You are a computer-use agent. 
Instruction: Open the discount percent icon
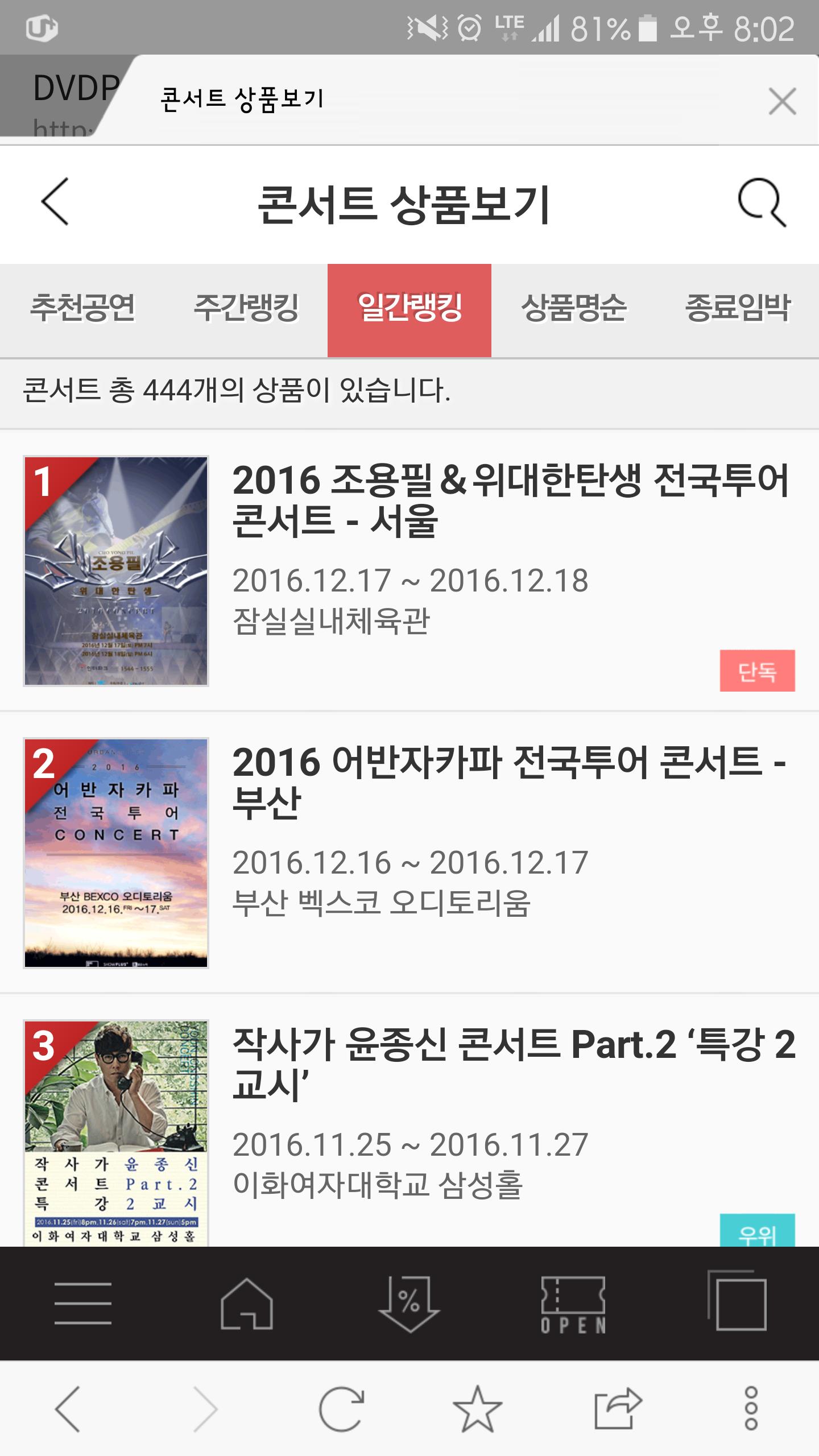pos(409,1303)
